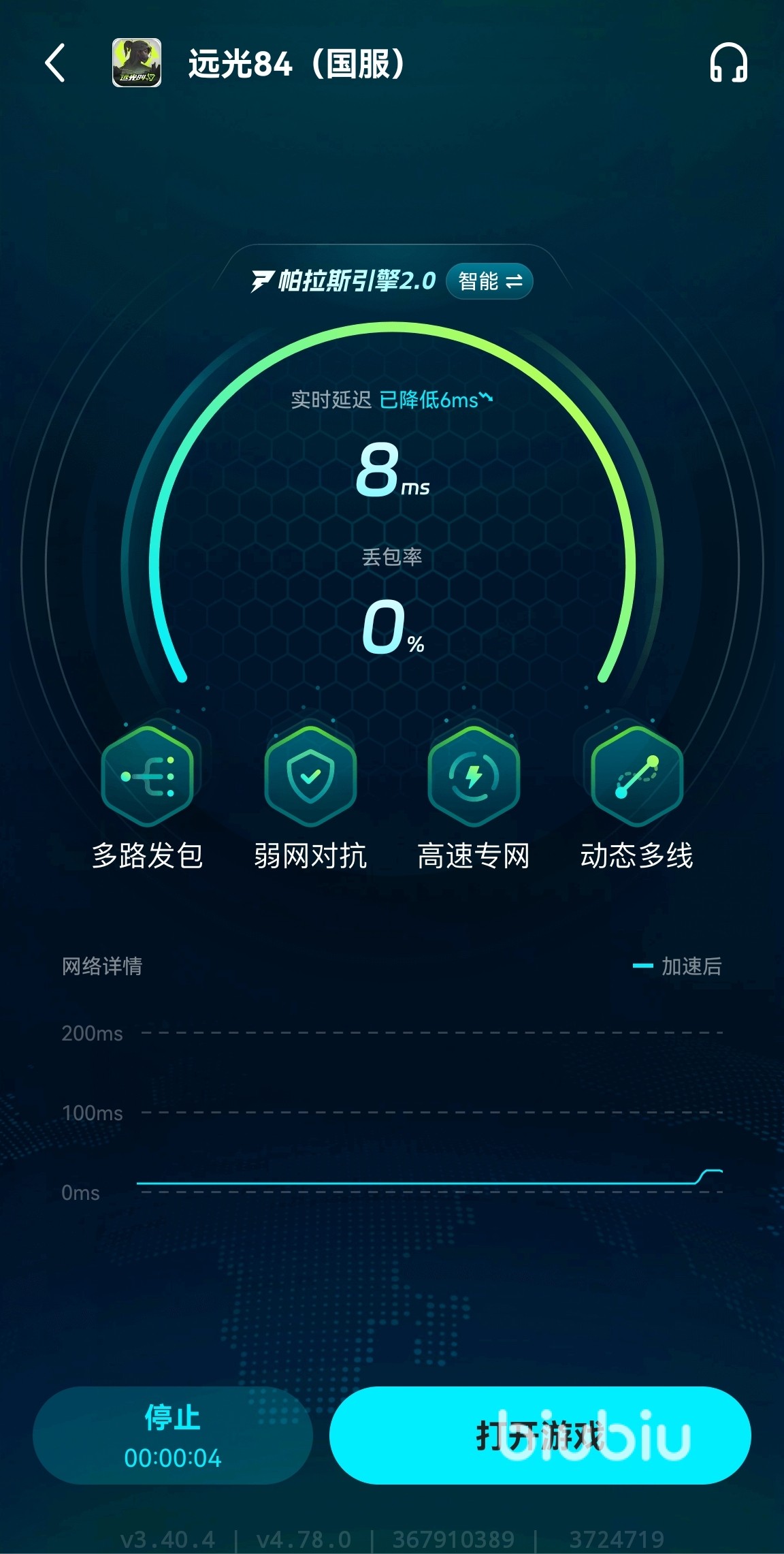
Task: Open 动态多线 feature details
Action: [636, 777]
